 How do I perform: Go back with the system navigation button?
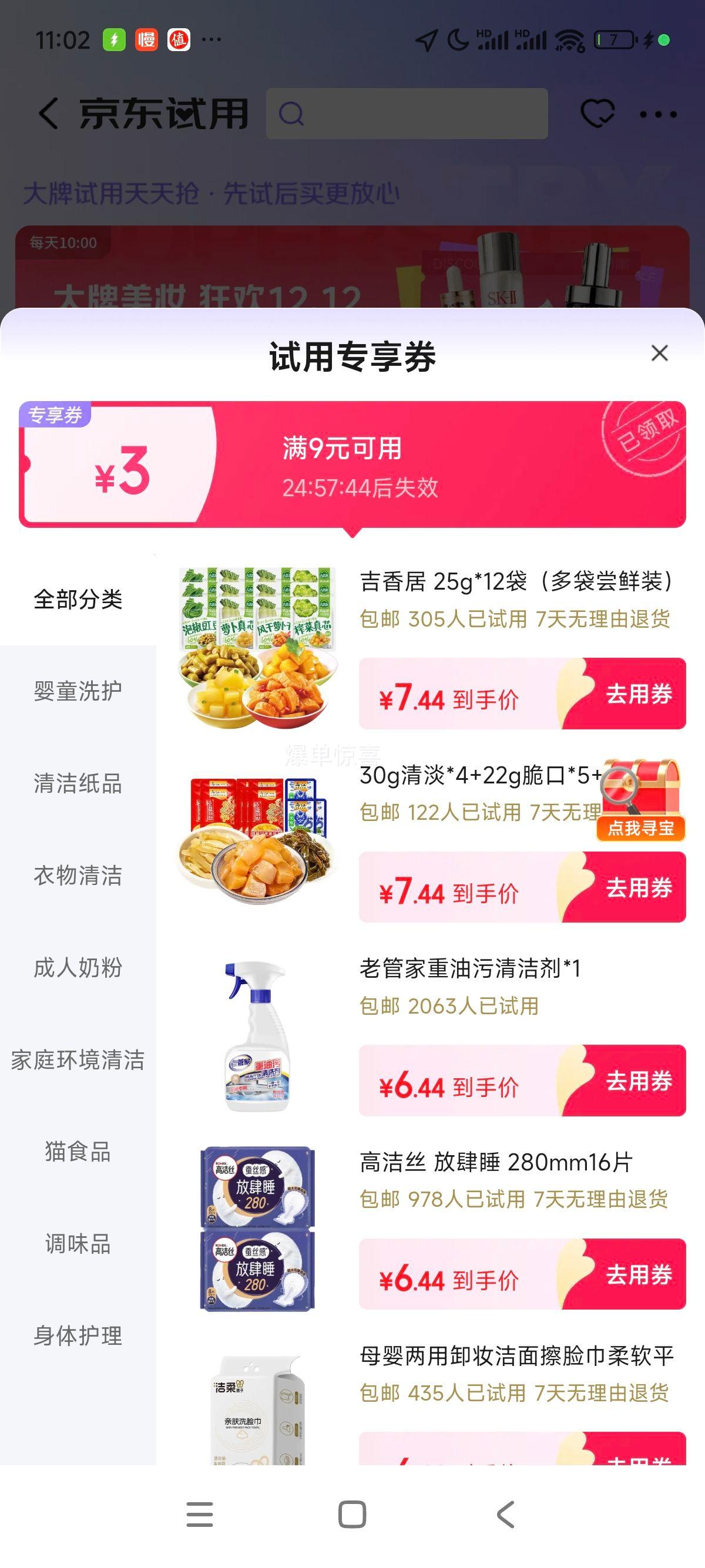pyautogui.click(x=505, y=1514)
